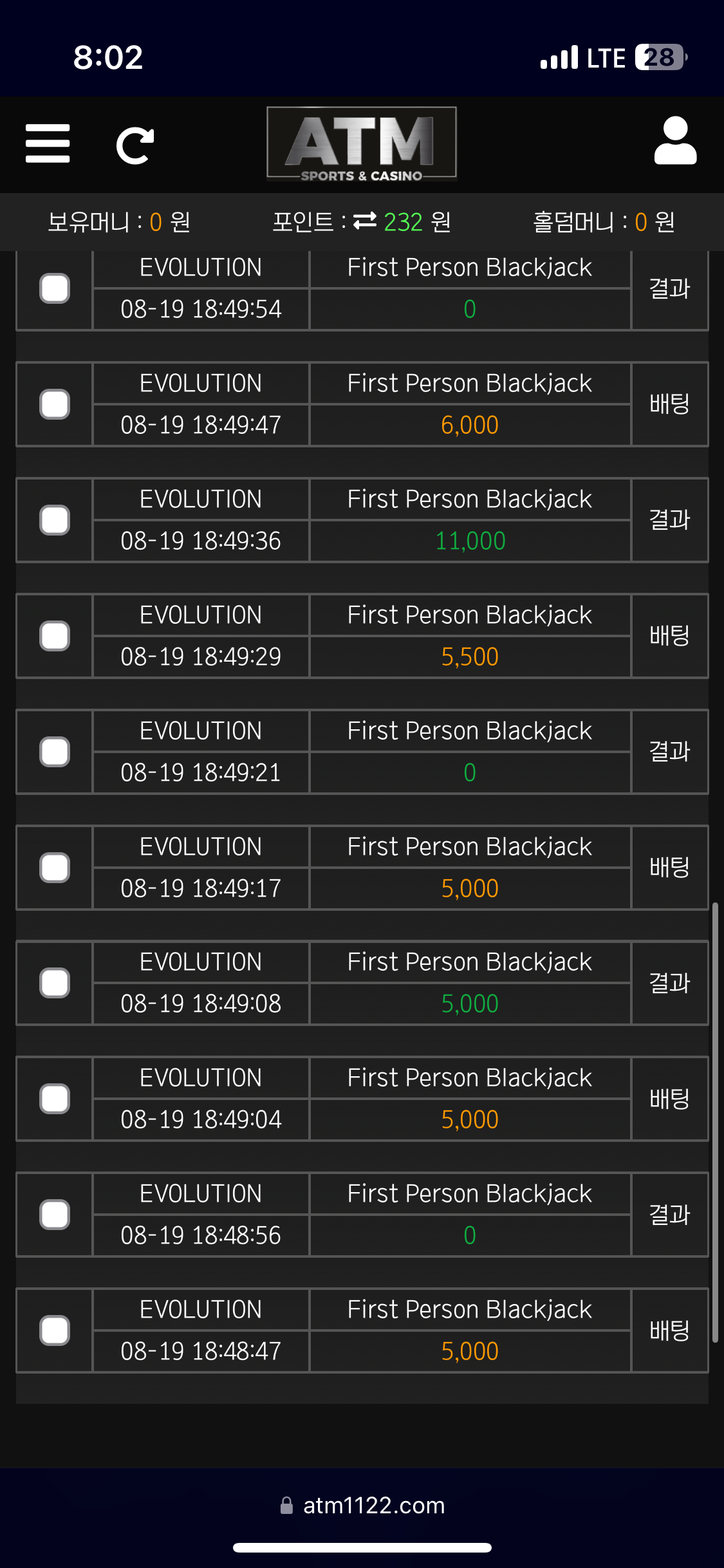The image size is (724, 1568).
Task: Select checkbox for 18:49:54 entry
Action: coord(55,288)
